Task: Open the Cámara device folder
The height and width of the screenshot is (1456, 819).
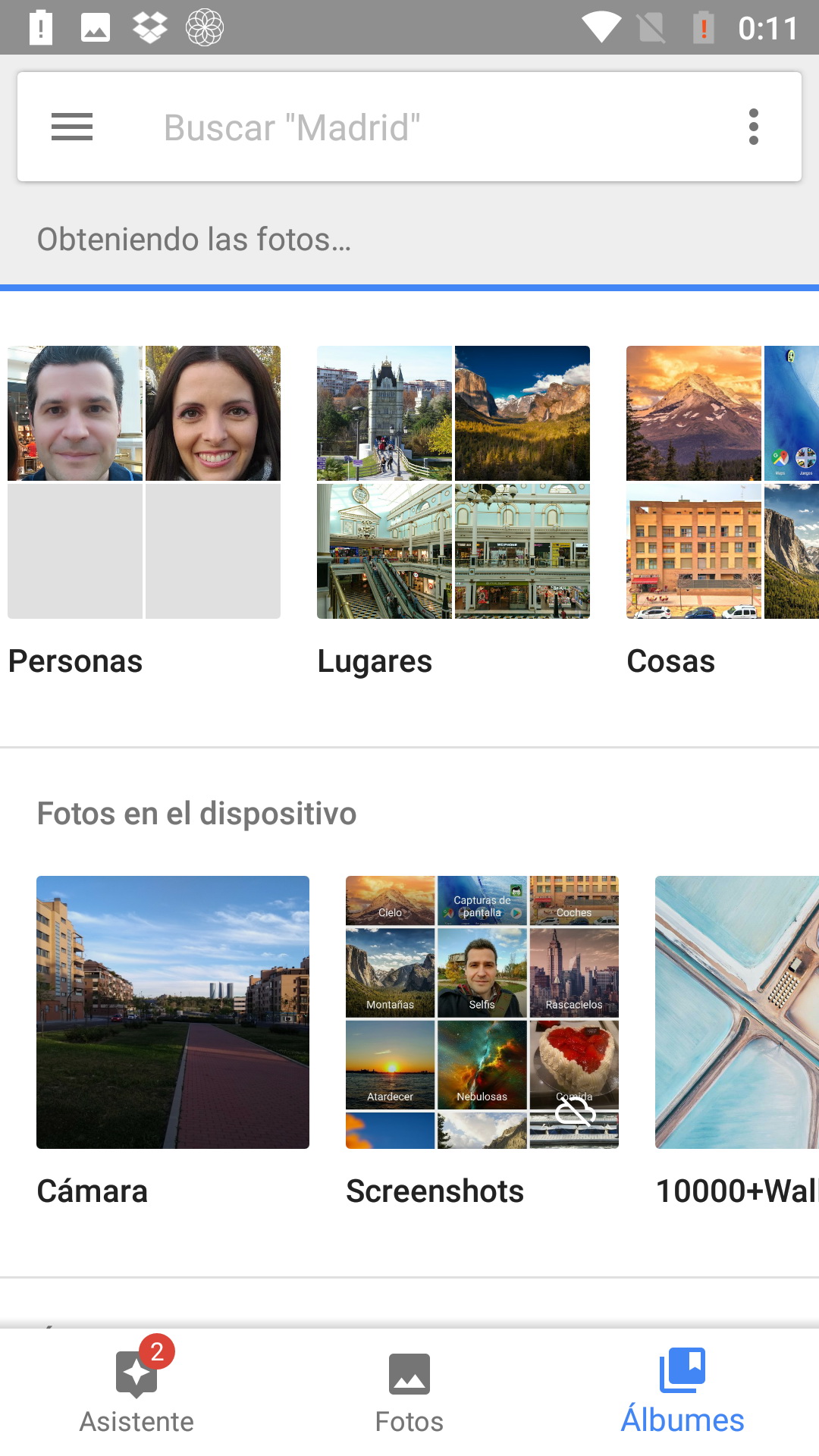Action: pyautogui.click(x=173, y=1012)
